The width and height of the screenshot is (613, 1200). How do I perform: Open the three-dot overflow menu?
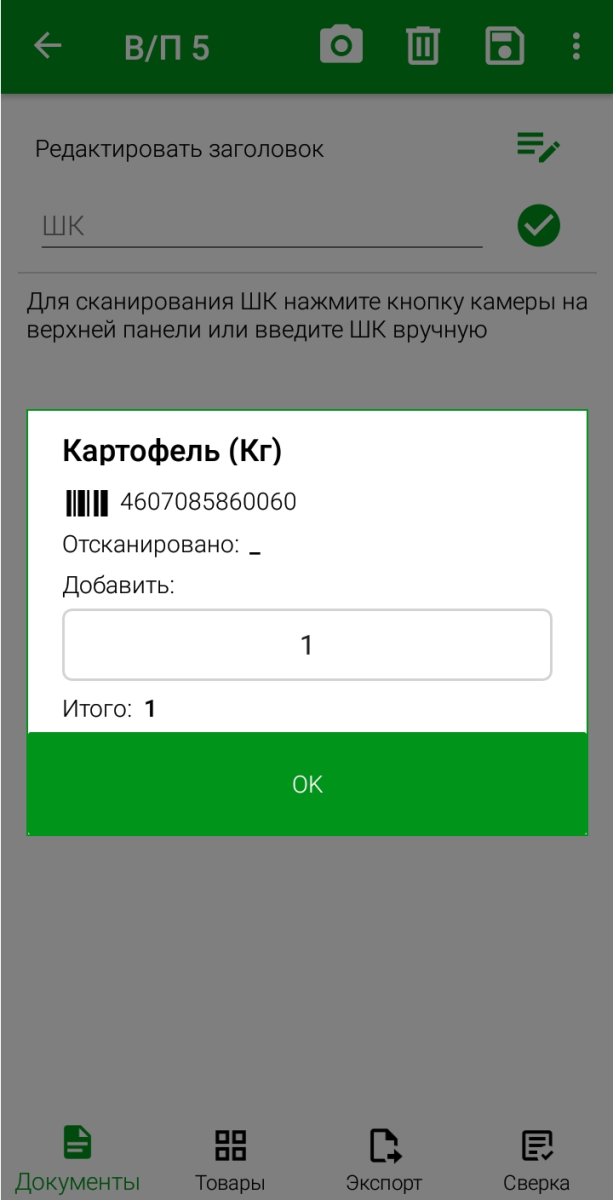(x=576, y=47)
